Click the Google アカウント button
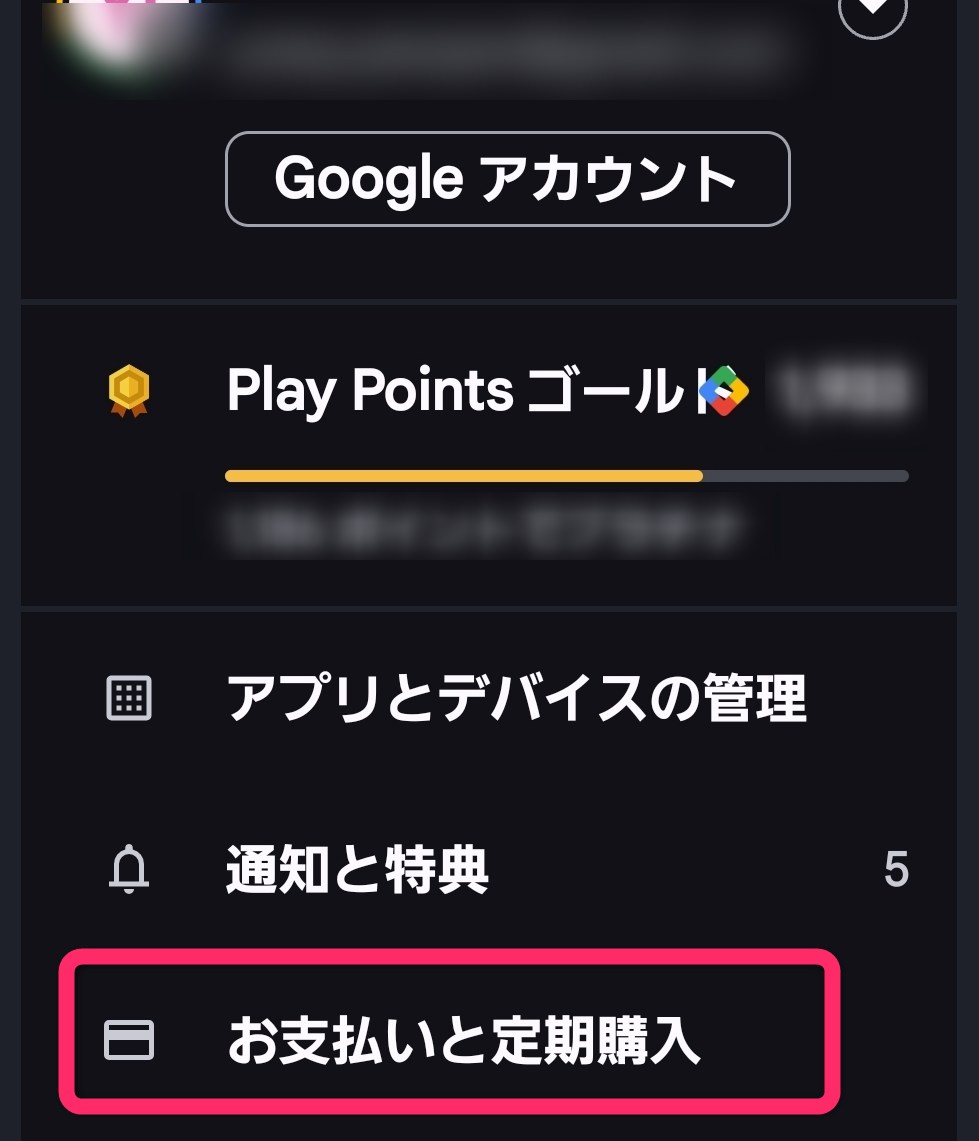Screen dimensions: 979x1141 click(x=507, y=178)
